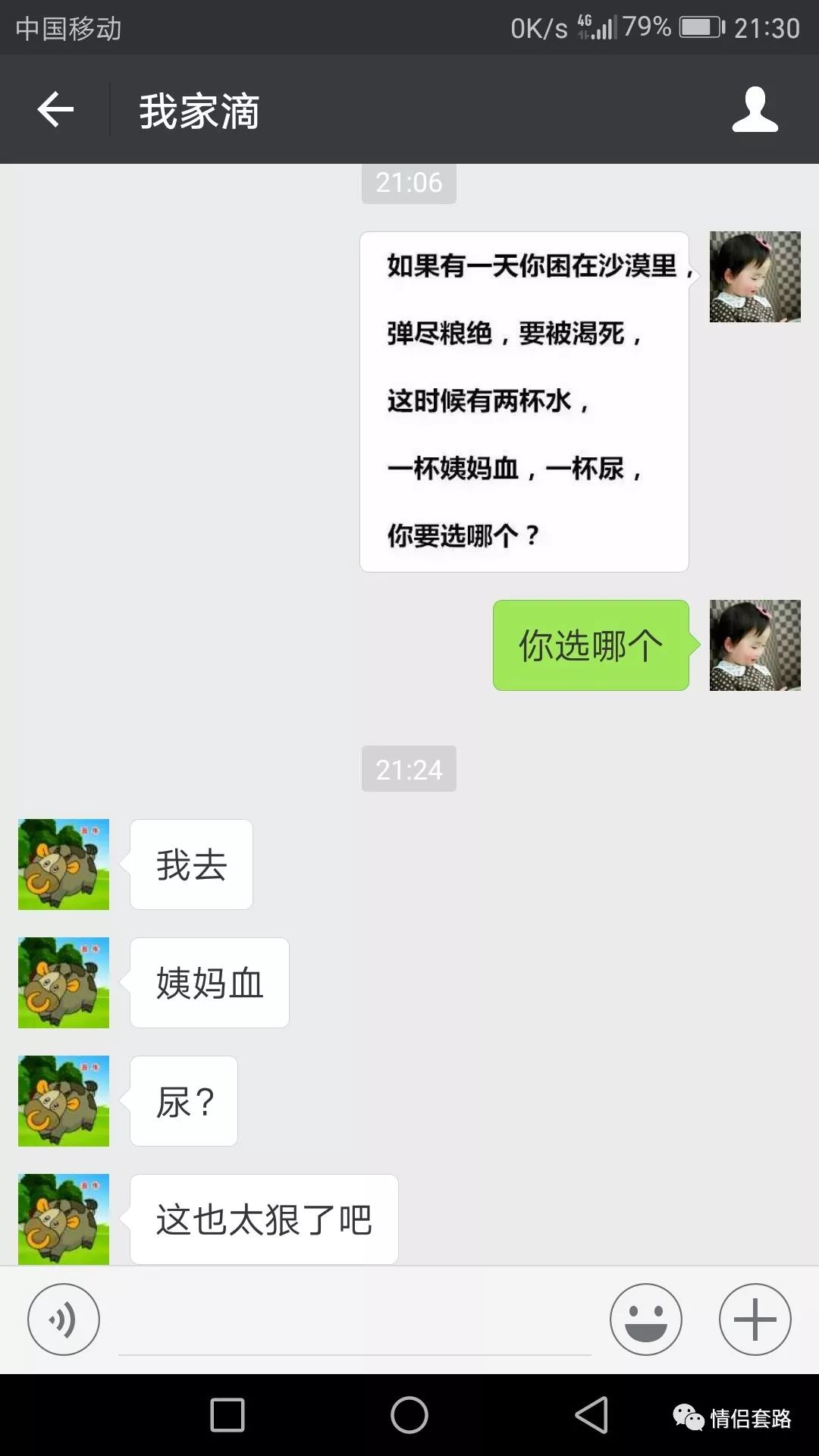Viewport: 819px width, 1456px height.
Task: Open the emoji sticker panel
Action: coord(645,1319)
